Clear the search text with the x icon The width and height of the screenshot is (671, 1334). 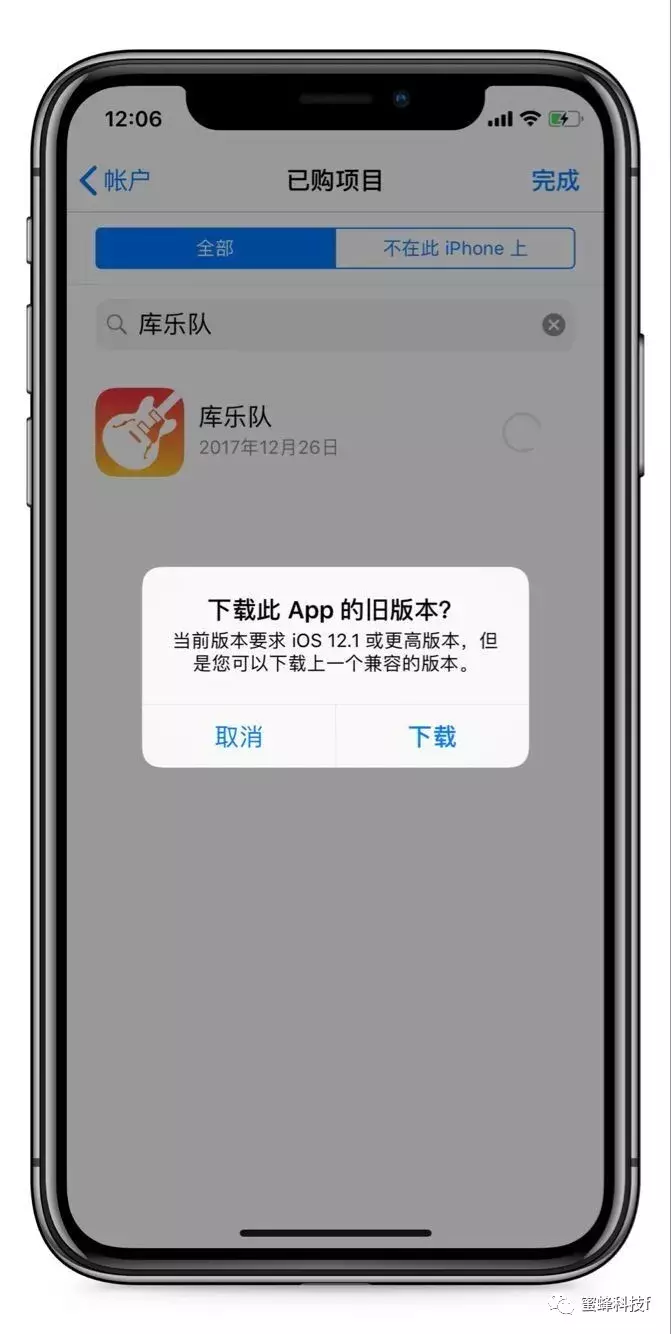click(553, 325)
